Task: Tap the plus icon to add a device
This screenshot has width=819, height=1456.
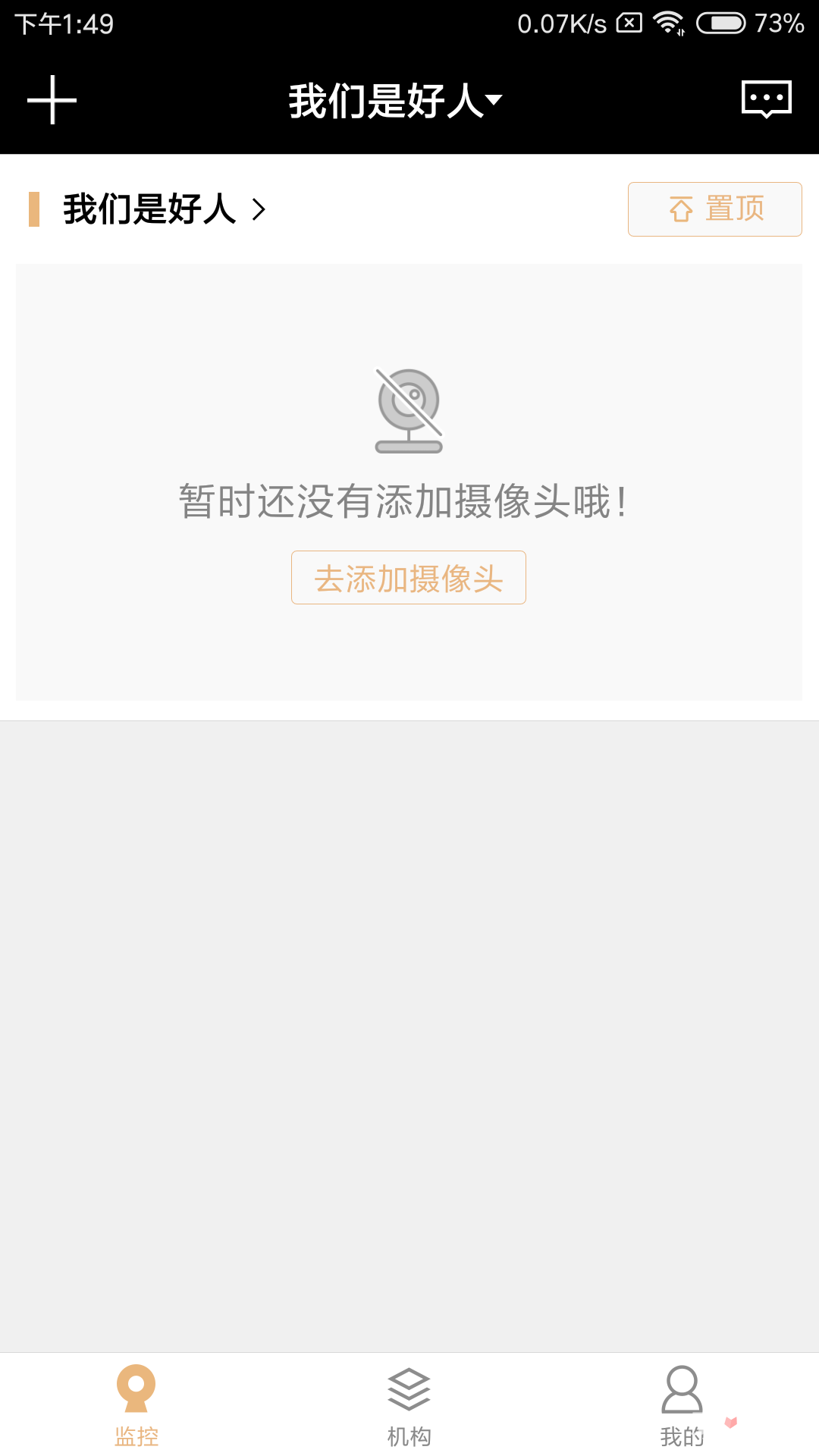Action: (51, 102)
